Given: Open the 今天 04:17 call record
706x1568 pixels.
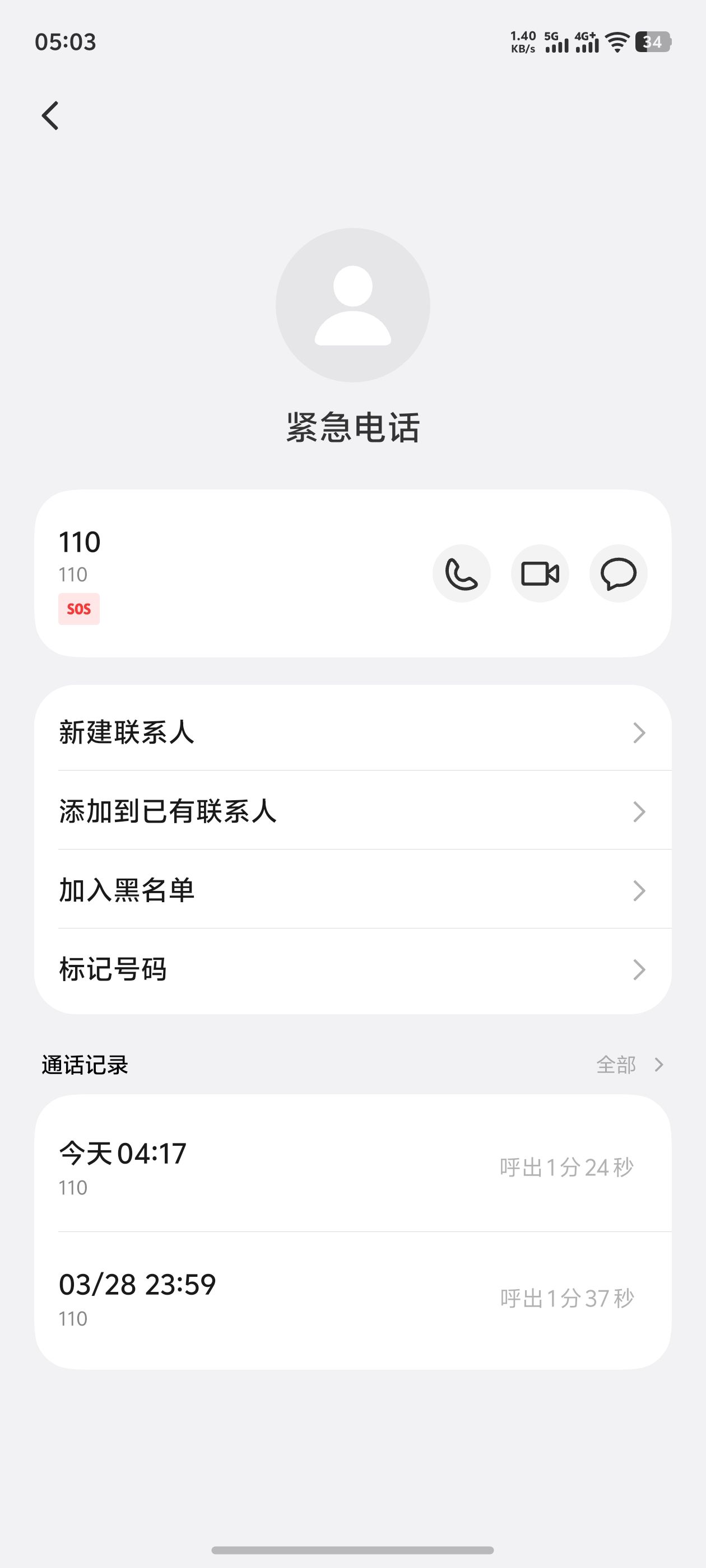Looking at the screenshot, I should pyautogui.click(x=352, y=1168).
